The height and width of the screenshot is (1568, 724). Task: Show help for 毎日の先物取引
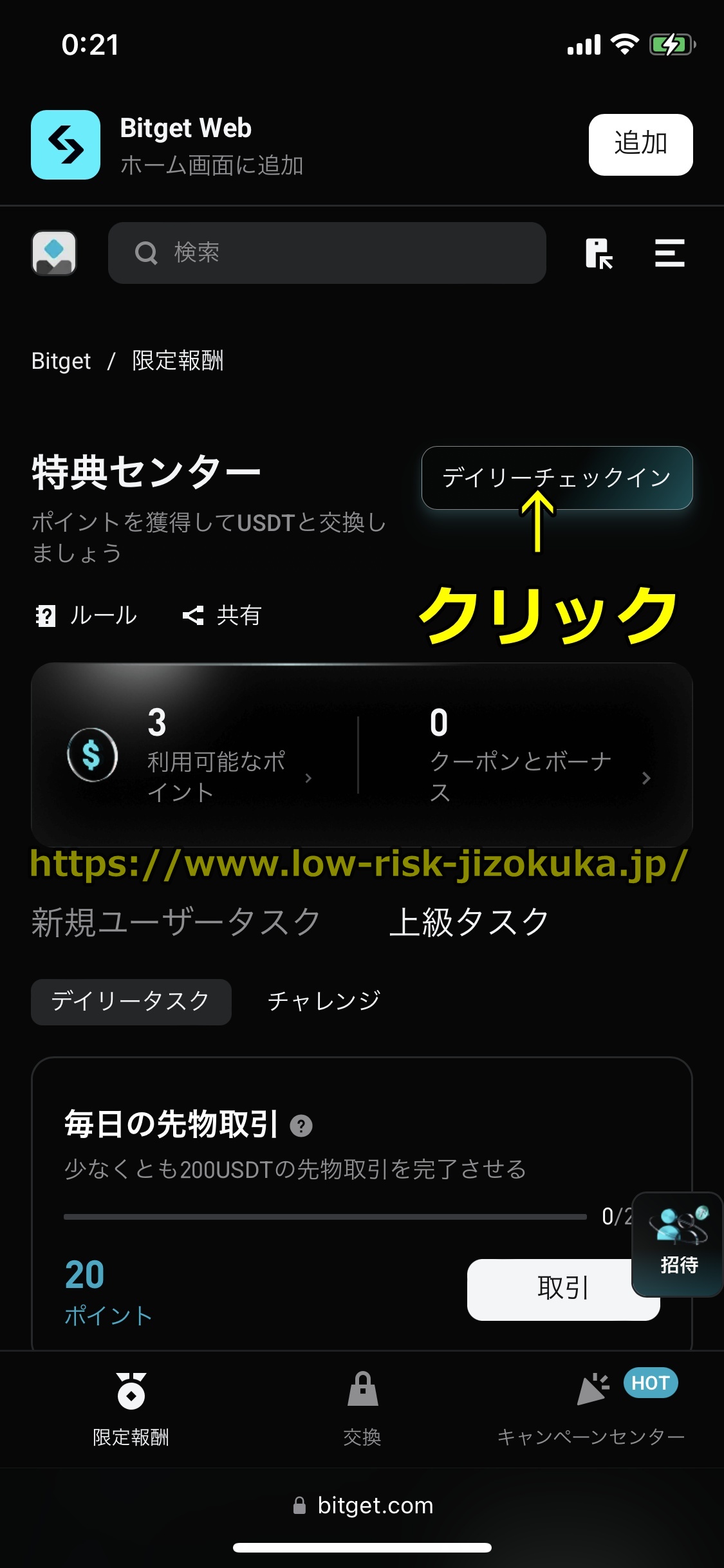tap(301, 1126)
